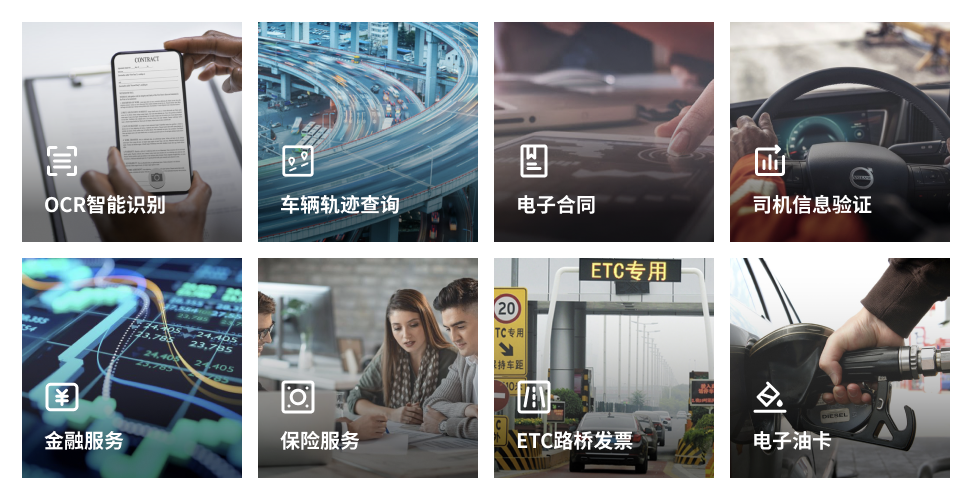The height and width of the screenshot is (500, 972).
Task: Tap the 金融服务 card
Action: pos(132,368)
